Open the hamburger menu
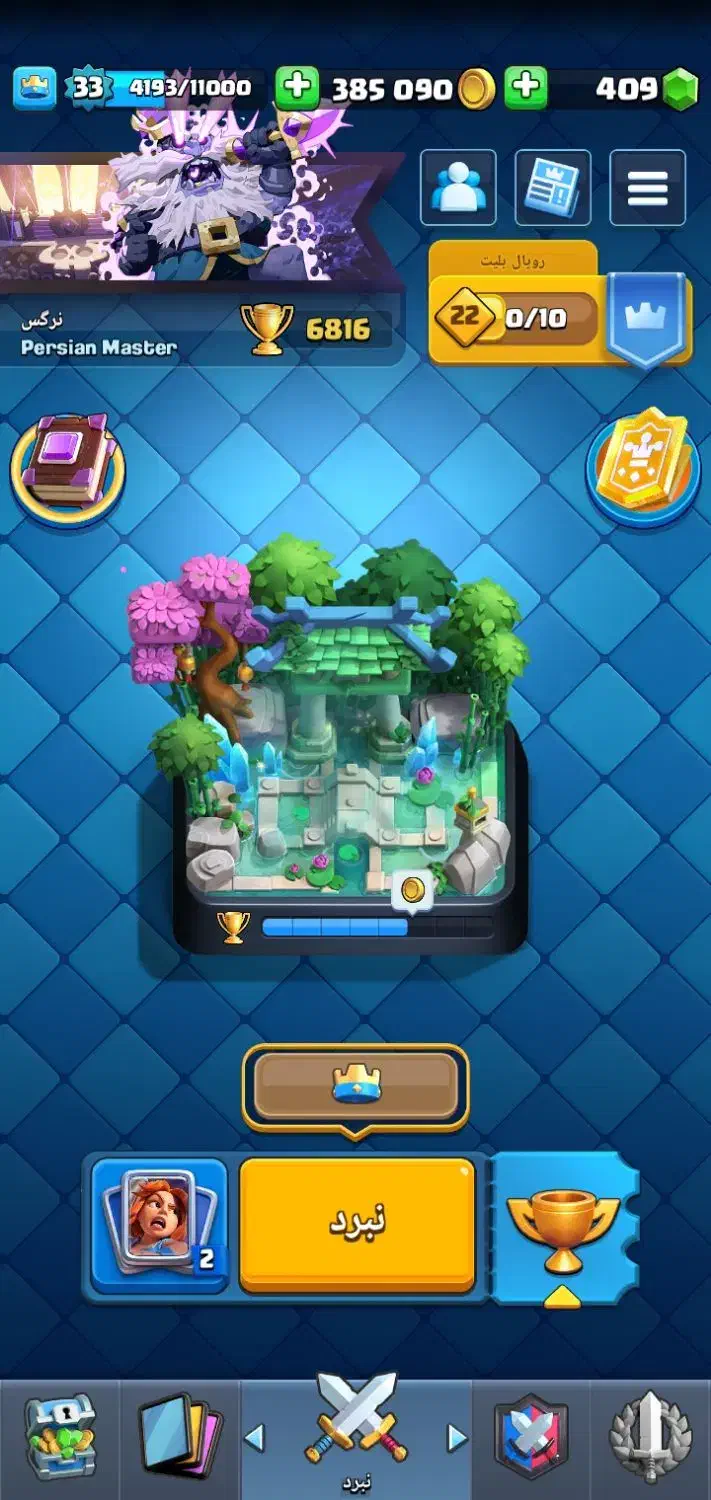 coord(647,187)
